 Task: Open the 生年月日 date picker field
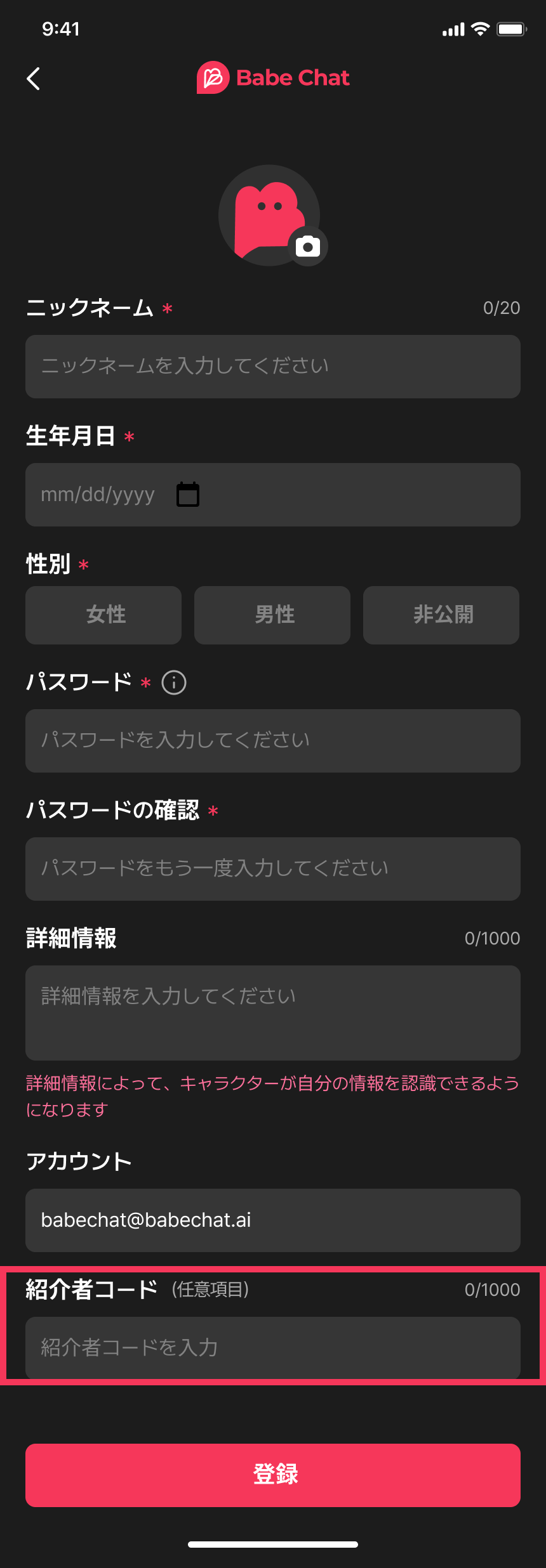tap(273, 495)
